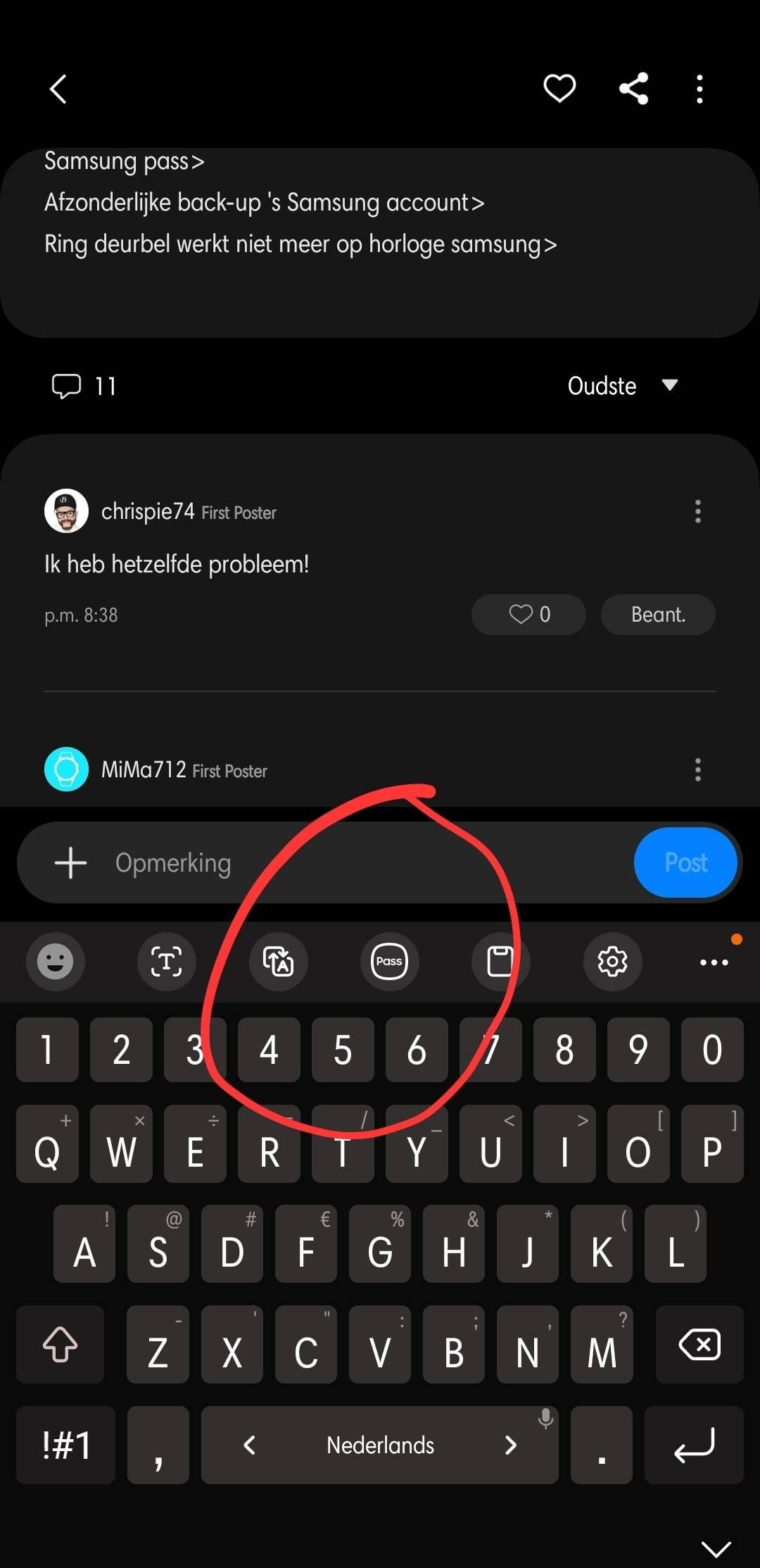Toggle Shift on the keyboard
The height and width of the screenshot is (1568, 760).
point(60,1343)
